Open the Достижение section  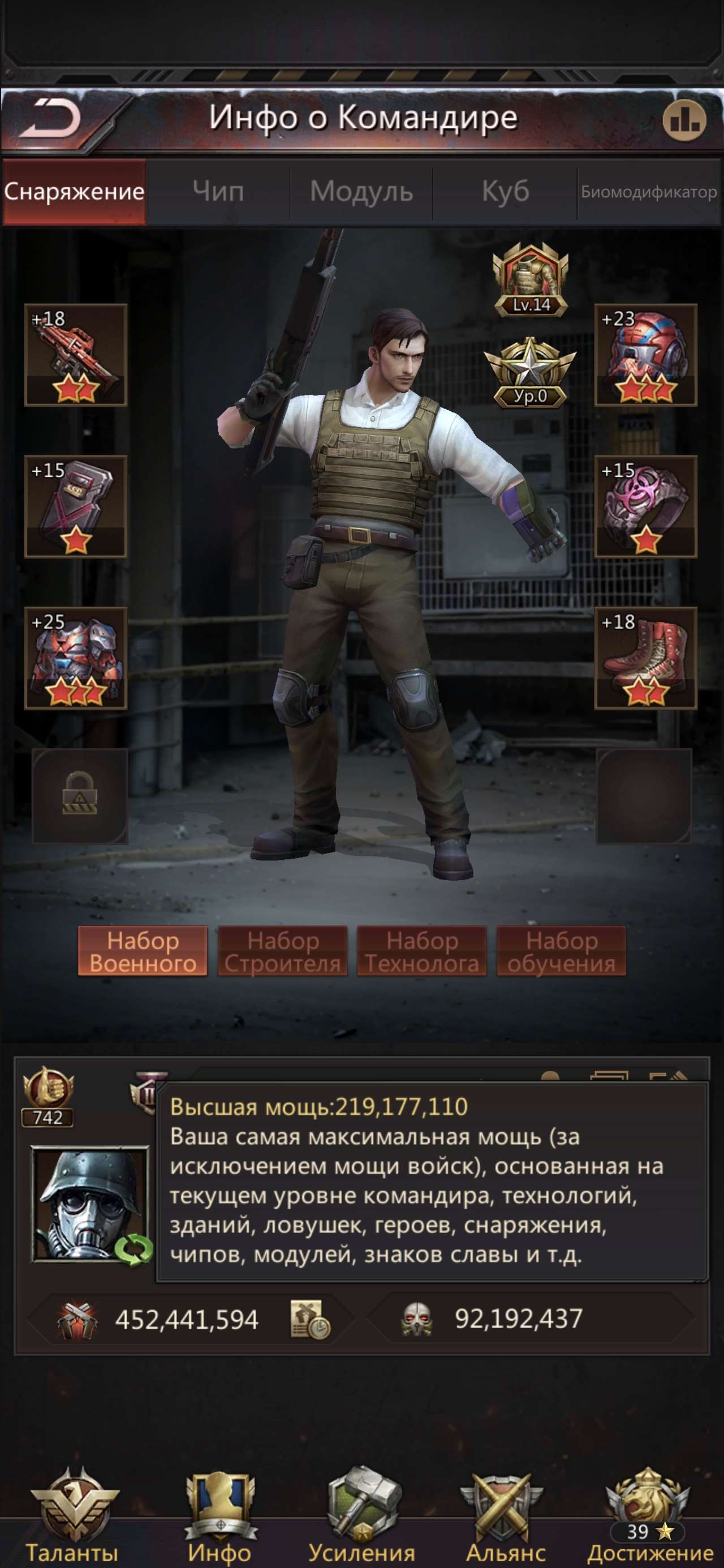click(650, 1515)
